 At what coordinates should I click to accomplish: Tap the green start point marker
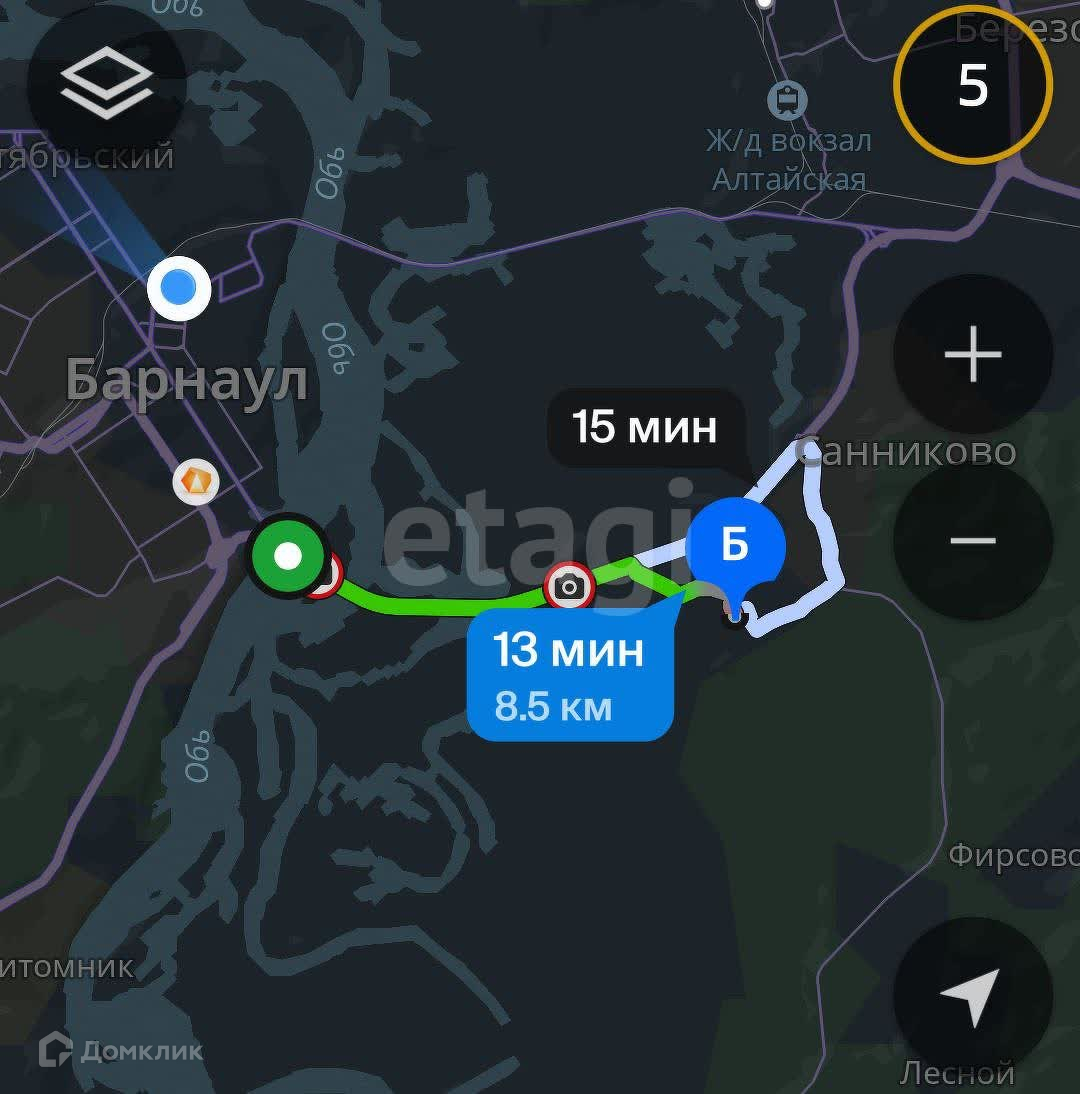point(288,556)
